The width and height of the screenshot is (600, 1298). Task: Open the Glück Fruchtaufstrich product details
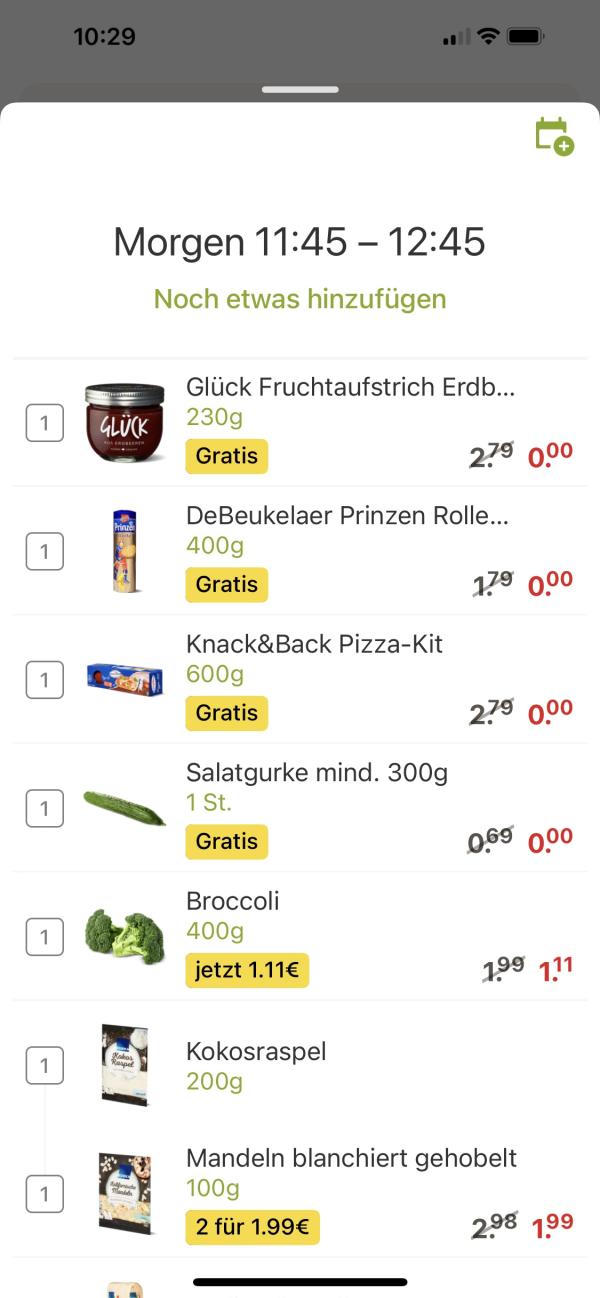[x=350, y=387]
